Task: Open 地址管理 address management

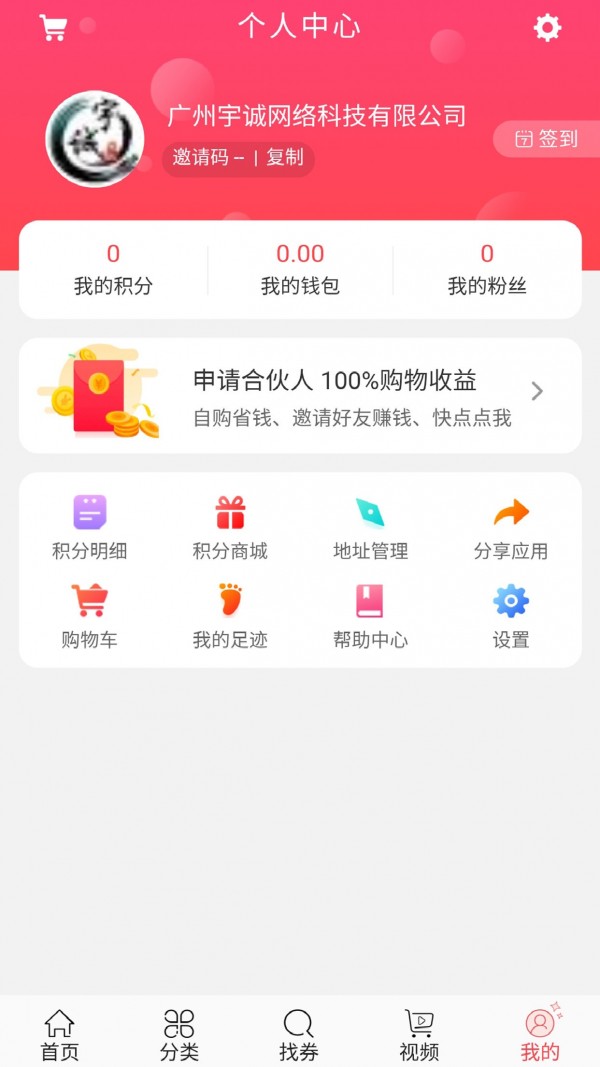Action: [x=370, y=527]
